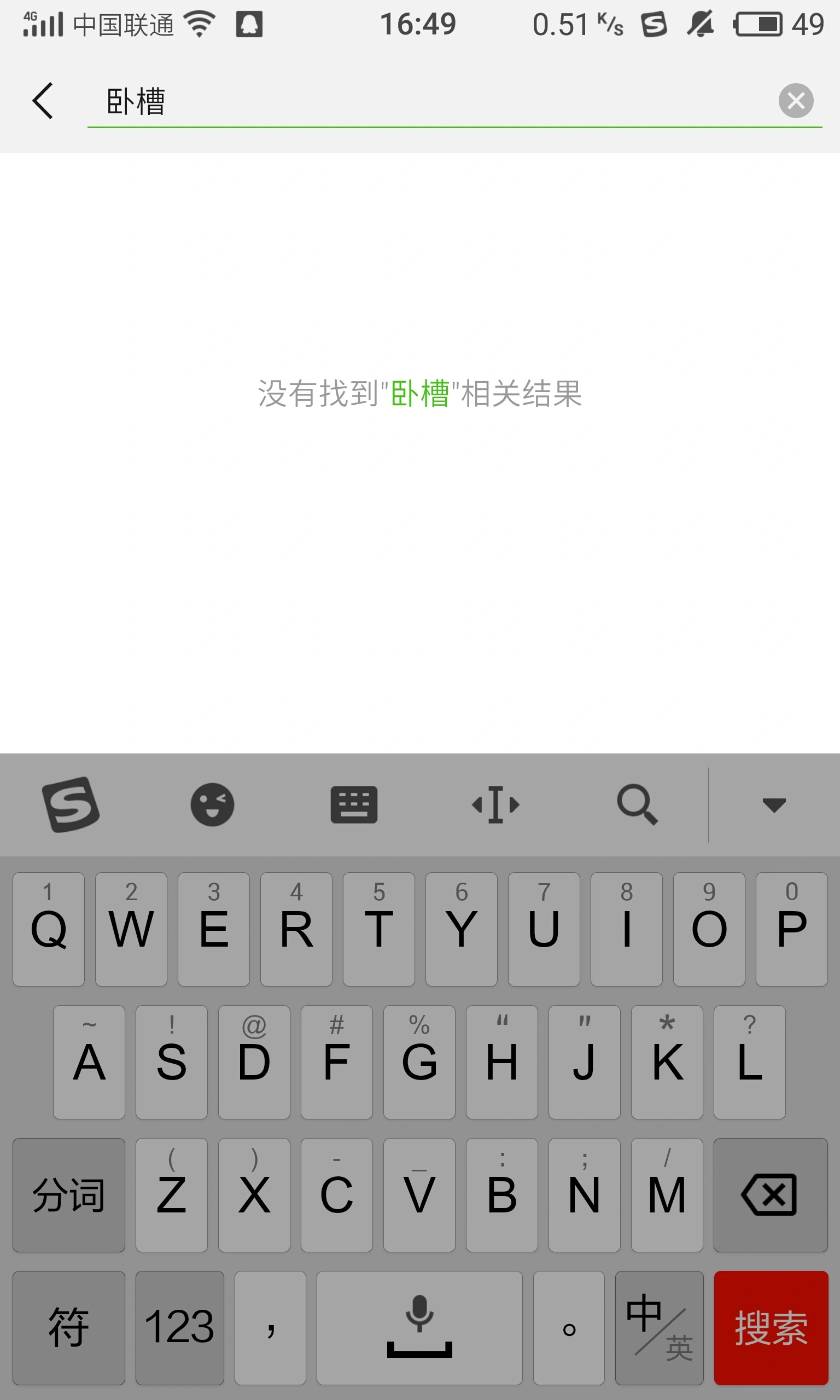The width and height of the screenshot is (840, 1400).
Task: Open the 符 symbols keyboard
Action: point(68,1328)
